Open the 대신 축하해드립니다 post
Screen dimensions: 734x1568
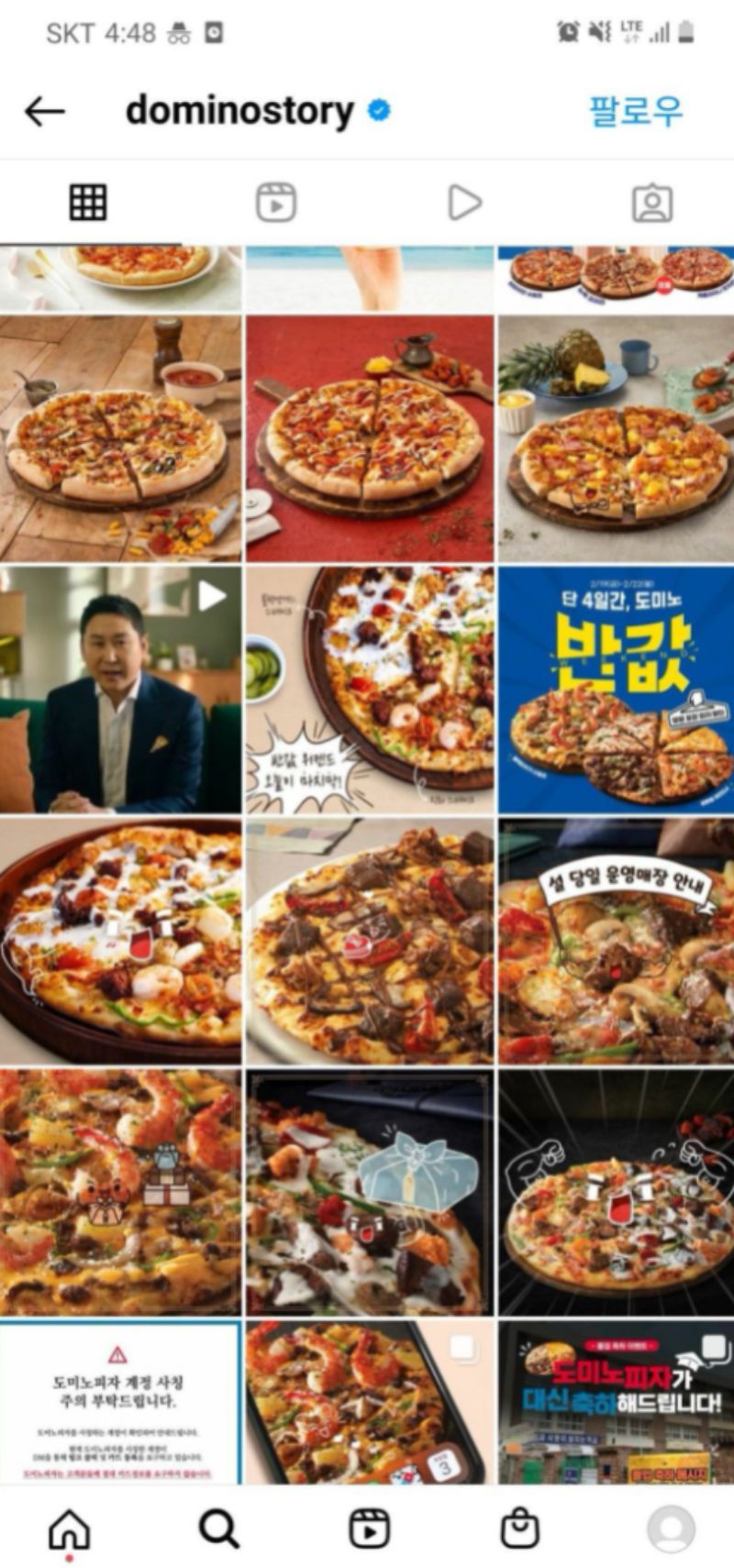click(x=616, y=1401)
